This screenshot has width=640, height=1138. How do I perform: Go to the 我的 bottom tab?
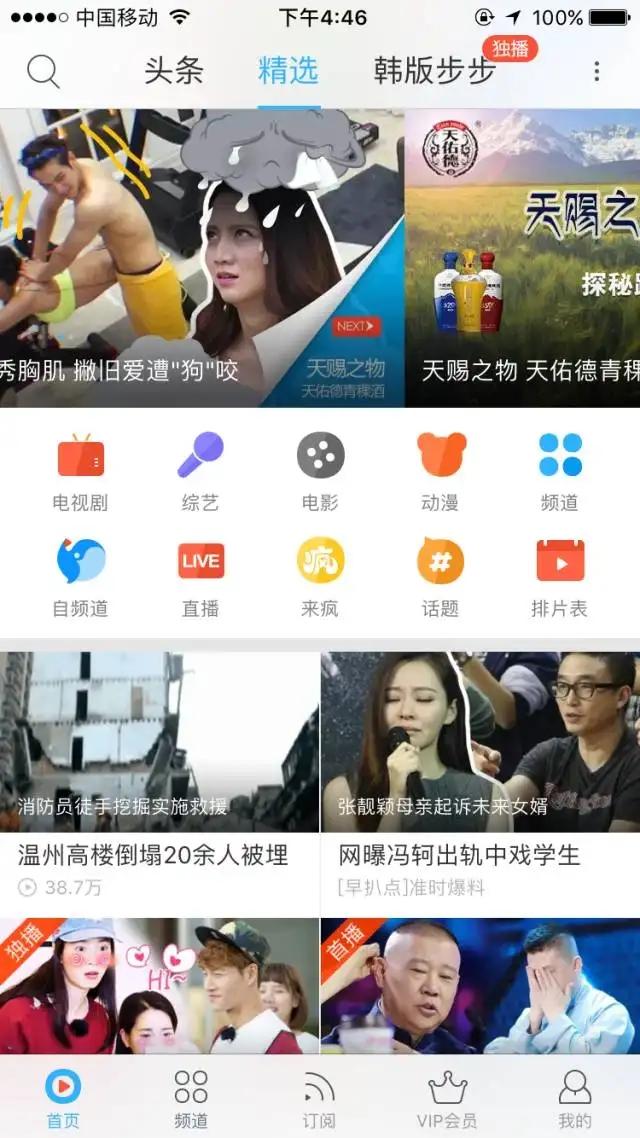point(575,1097)
